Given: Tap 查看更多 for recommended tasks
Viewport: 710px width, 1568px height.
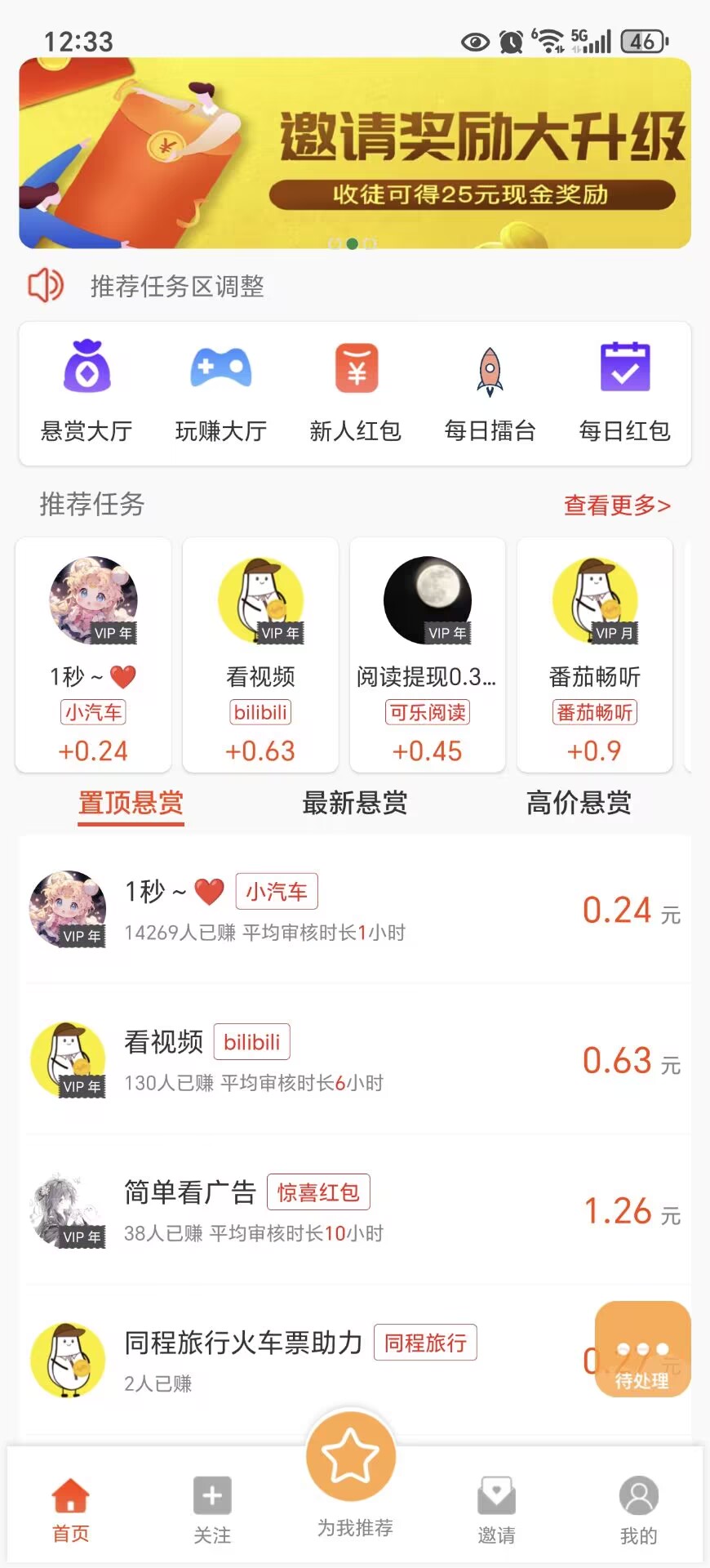Looking at the screenshot, I should tap(617, 506).
